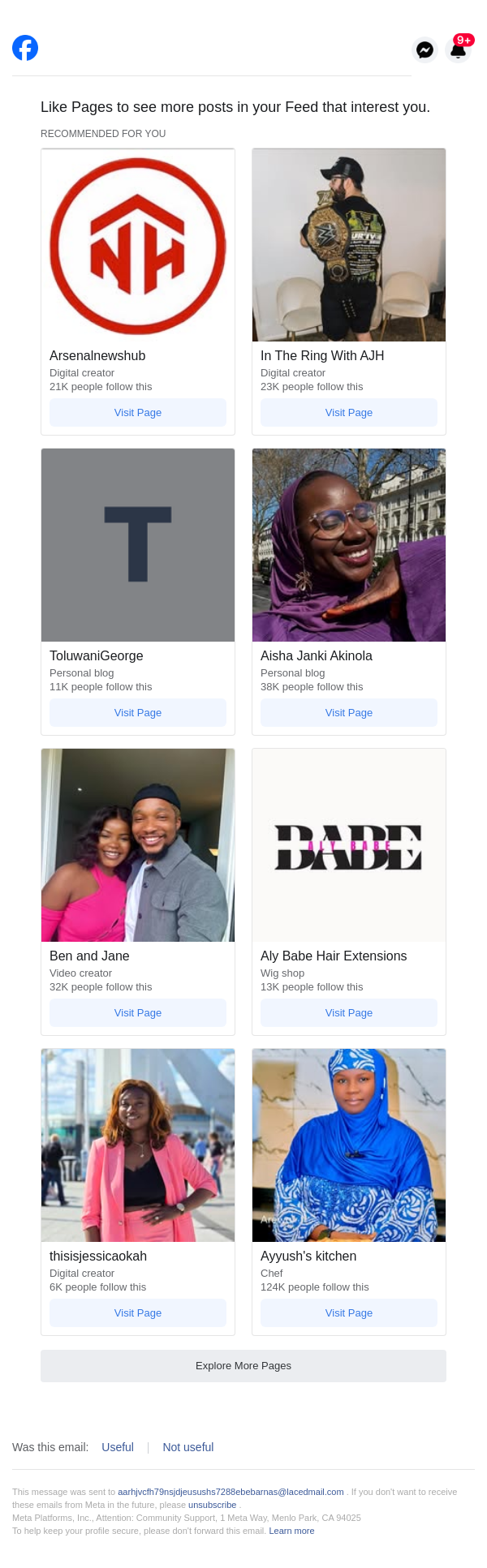
Task: Visit Aly Babe Hair Extensions page
Action: pyautogui.click(x=349, y=1013)
